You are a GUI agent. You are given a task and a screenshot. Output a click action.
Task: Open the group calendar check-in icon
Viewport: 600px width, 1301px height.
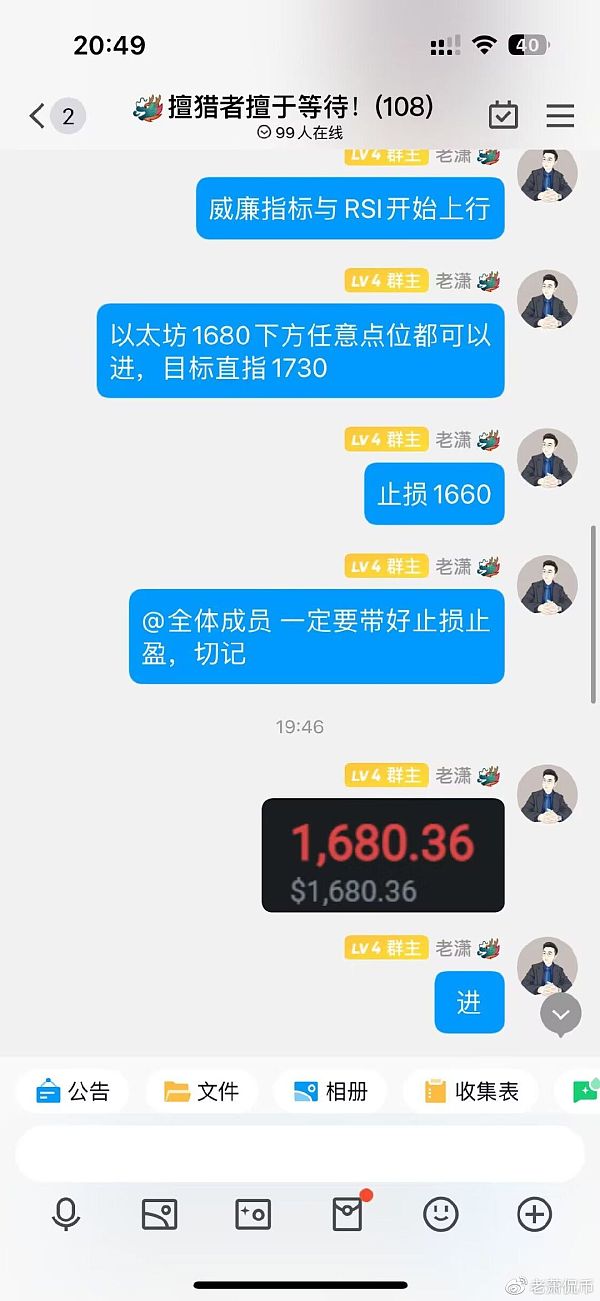point(503,116)
